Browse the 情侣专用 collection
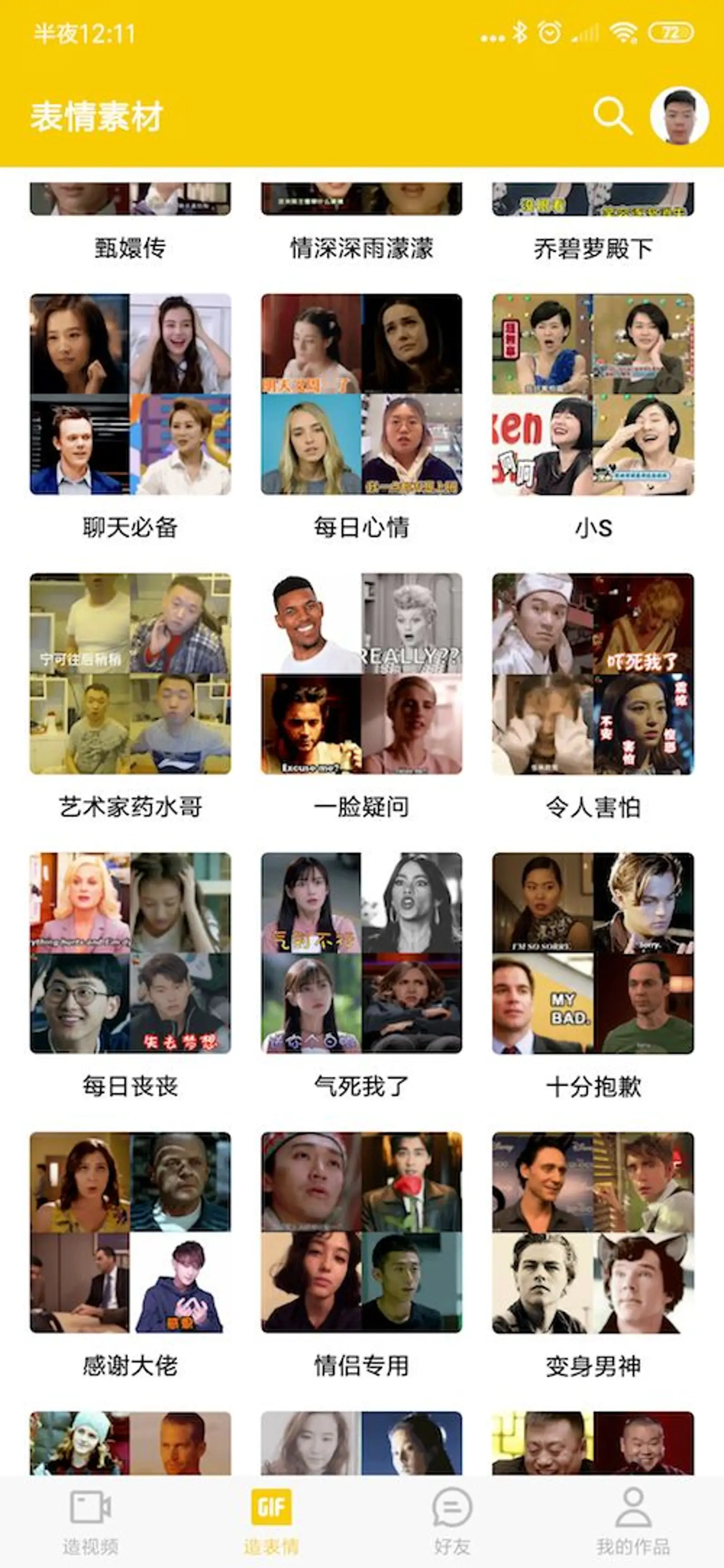 point(362,1233)
